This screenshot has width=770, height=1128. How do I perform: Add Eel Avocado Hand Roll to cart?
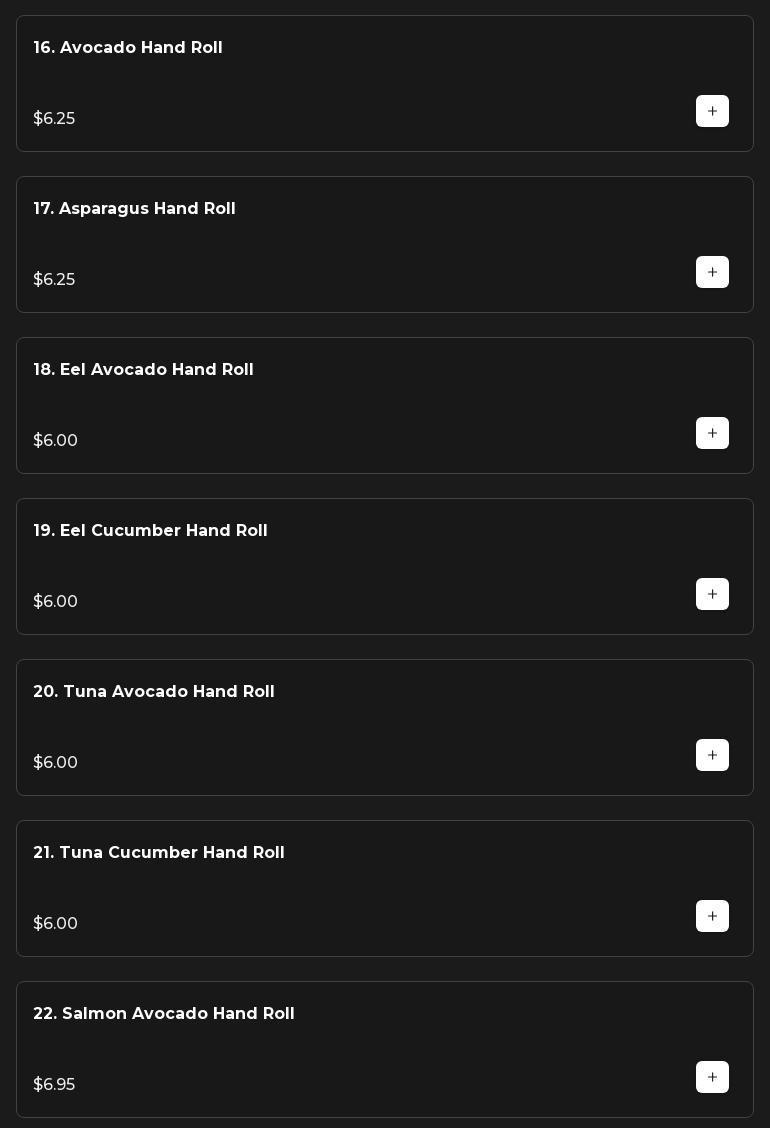tap(712, 433)
